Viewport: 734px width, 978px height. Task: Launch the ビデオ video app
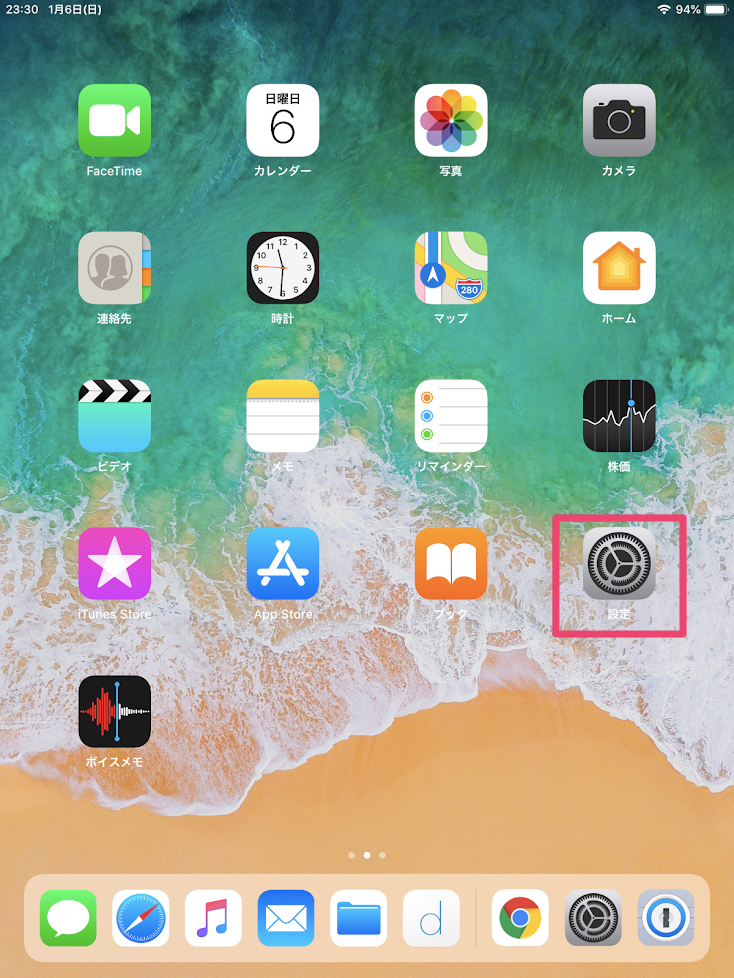(114, 416)
